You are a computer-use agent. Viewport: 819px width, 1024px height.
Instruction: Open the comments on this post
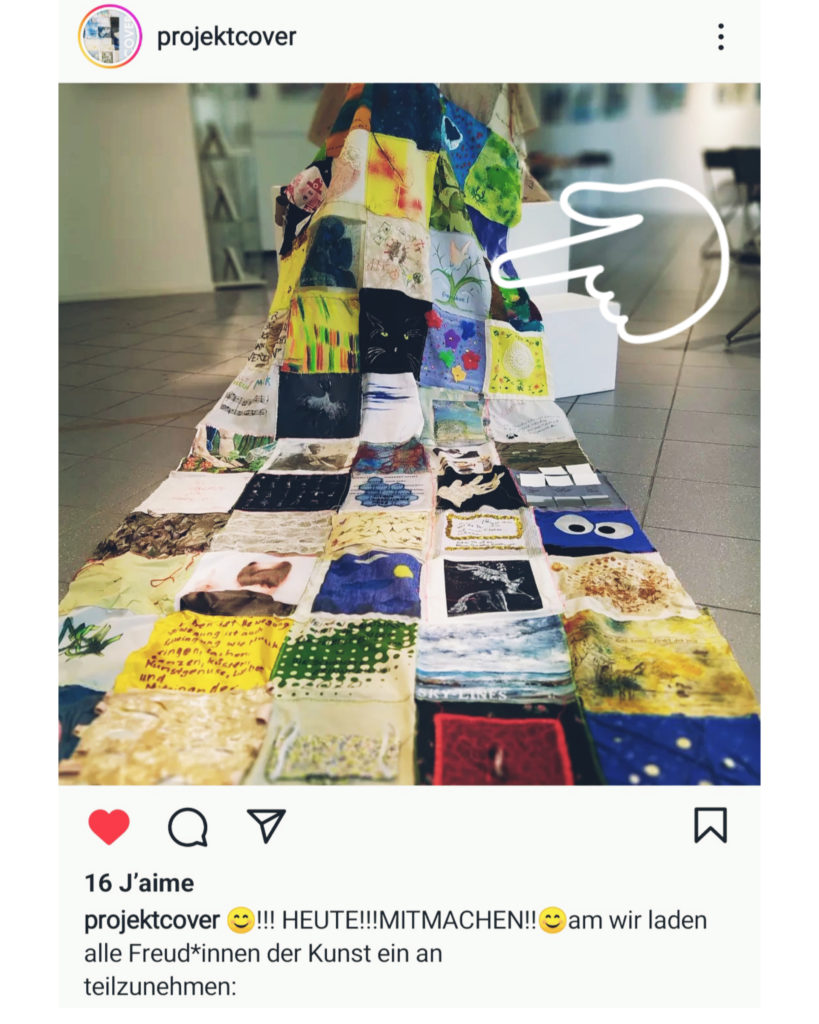click(187, 826)
